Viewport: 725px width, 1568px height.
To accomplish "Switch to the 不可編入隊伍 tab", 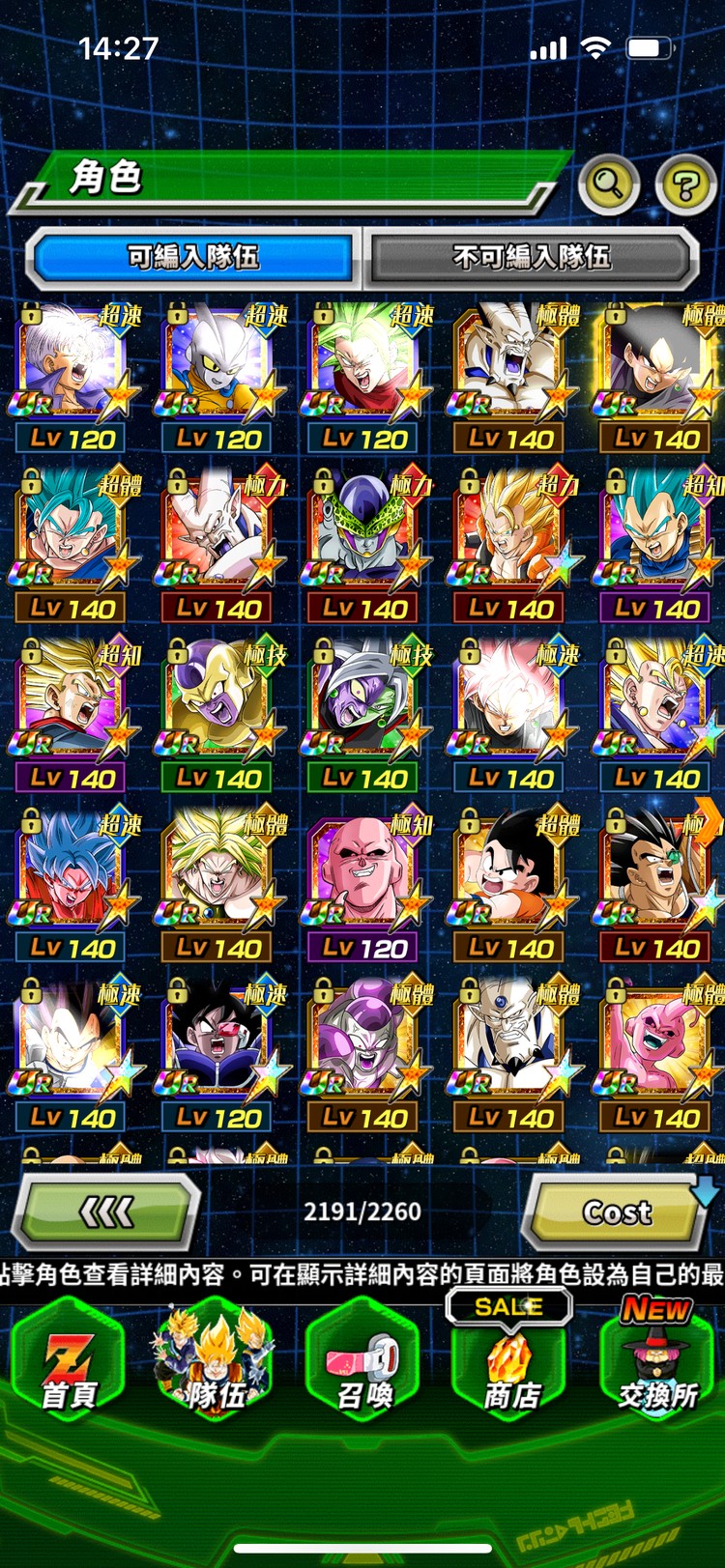I will [x=532, y=257].
